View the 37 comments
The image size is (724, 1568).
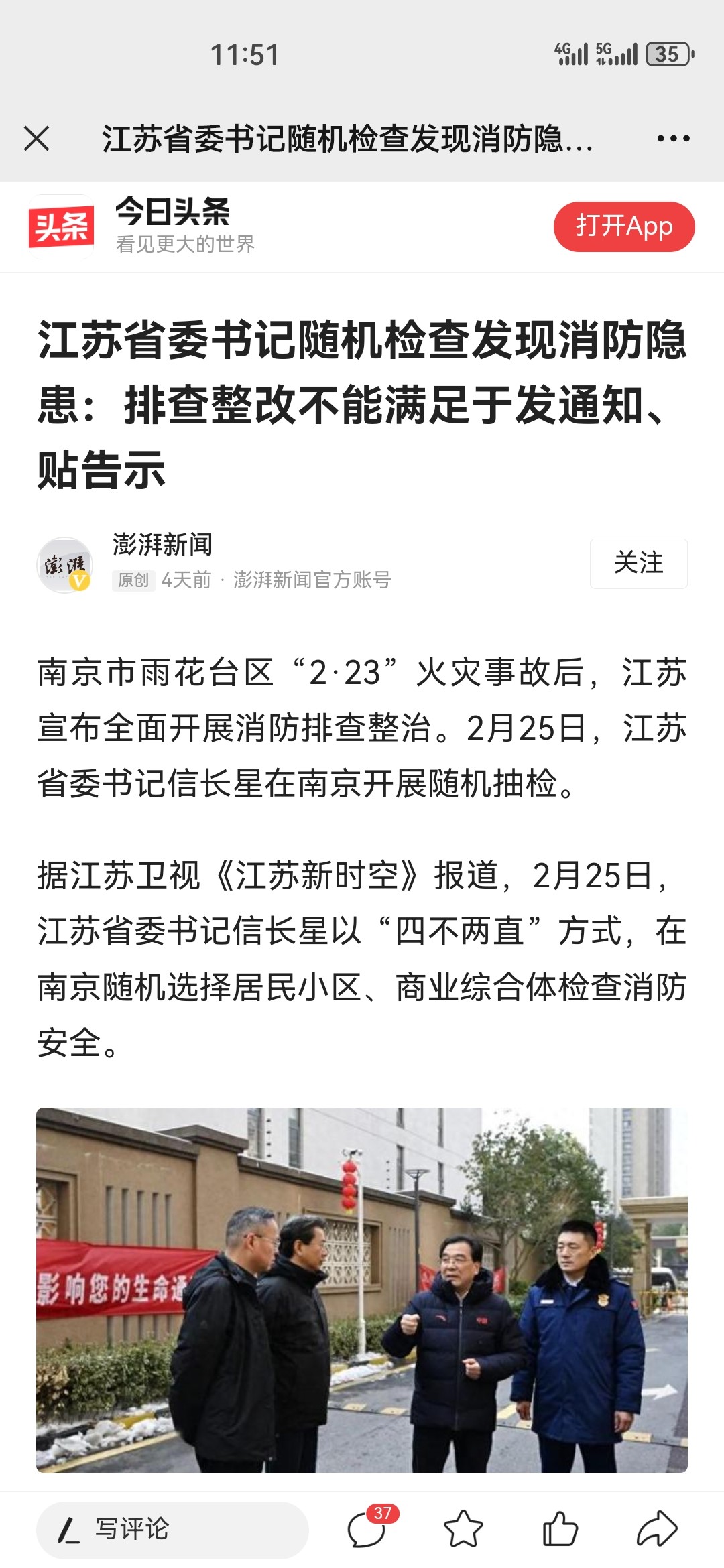tap(368, 1528)
